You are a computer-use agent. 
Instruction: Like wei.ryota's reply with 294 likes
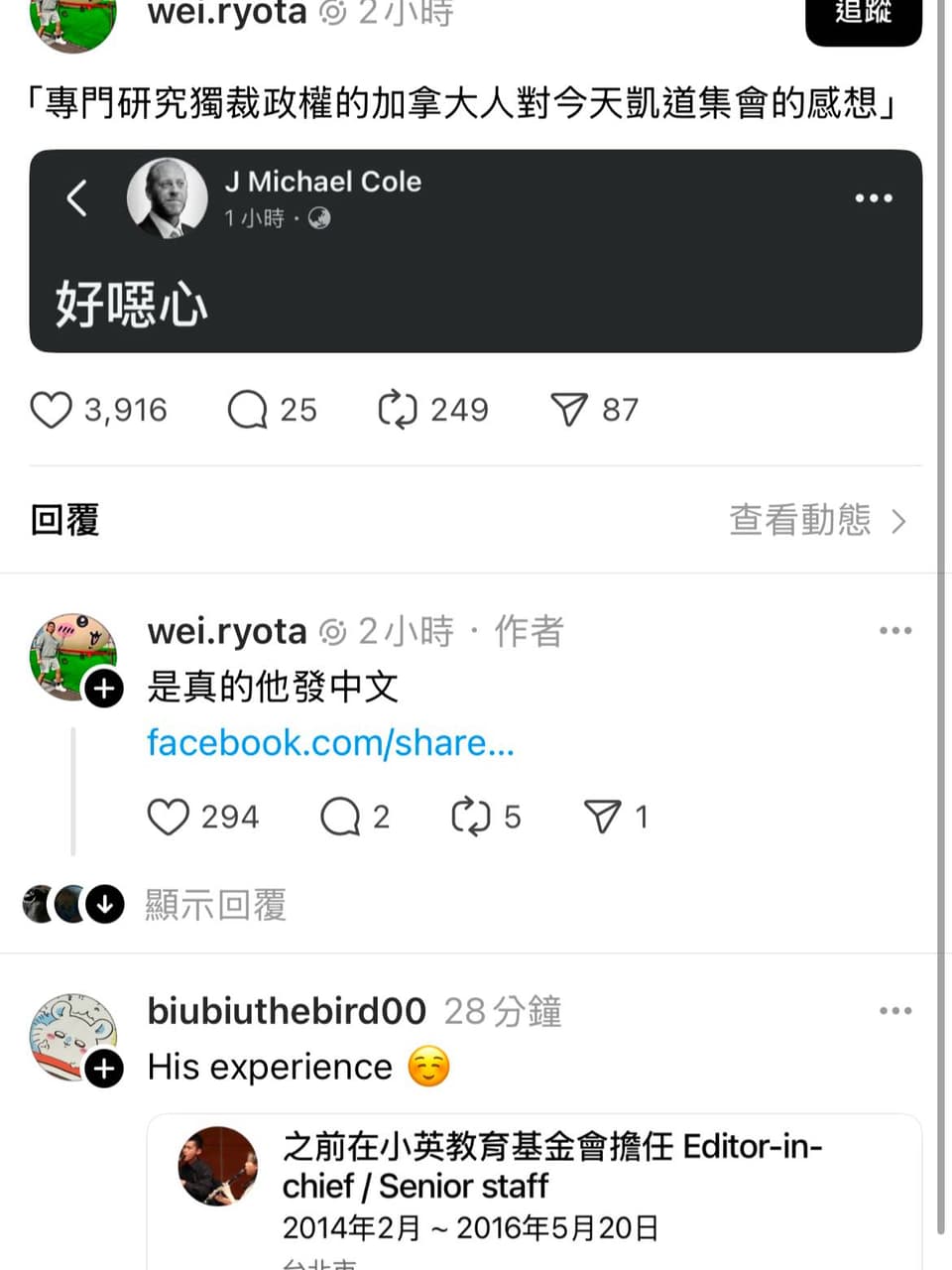click(x=168, y=817)
